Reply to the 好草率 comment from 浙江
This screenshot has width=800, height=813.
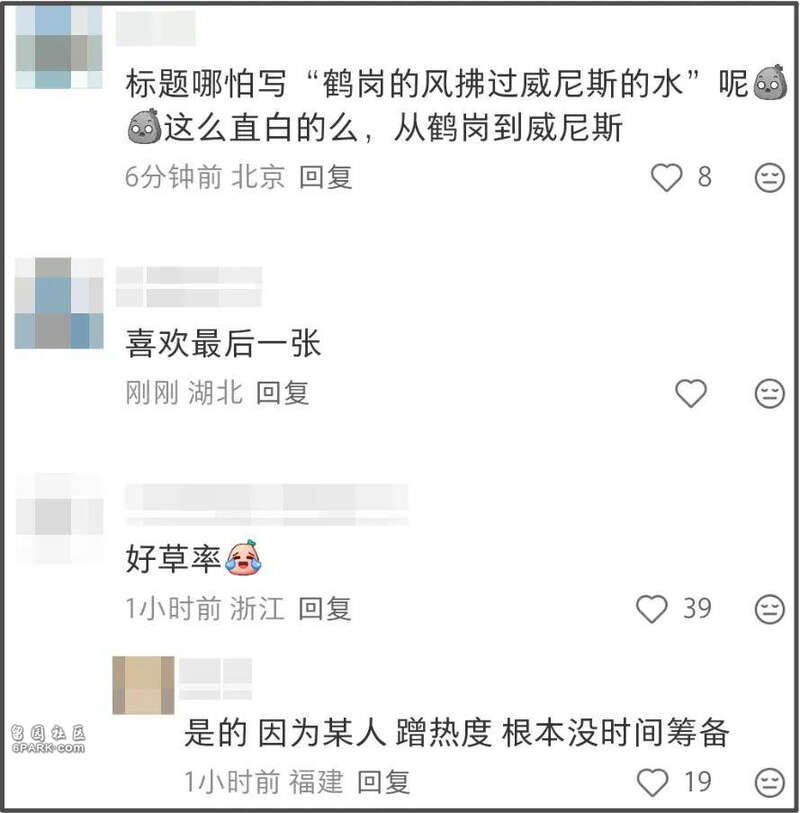pyautogui.click(x=325, y=608)
